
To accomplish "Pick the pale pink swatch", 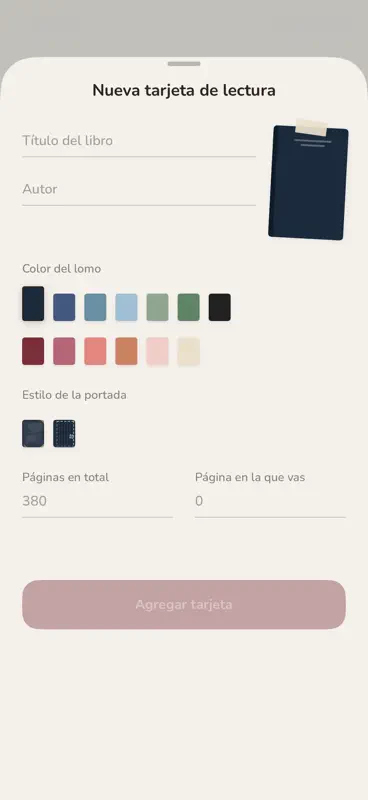I will 157,351.
